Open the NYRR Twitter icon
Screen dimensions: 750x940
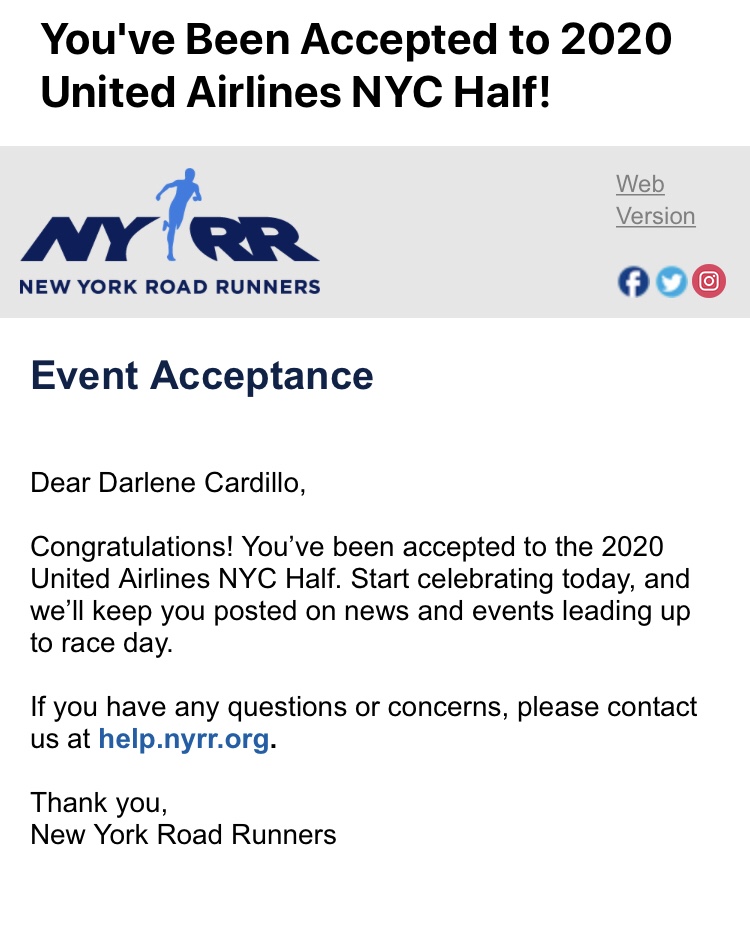pyautogui.click(x=671, y=282)
